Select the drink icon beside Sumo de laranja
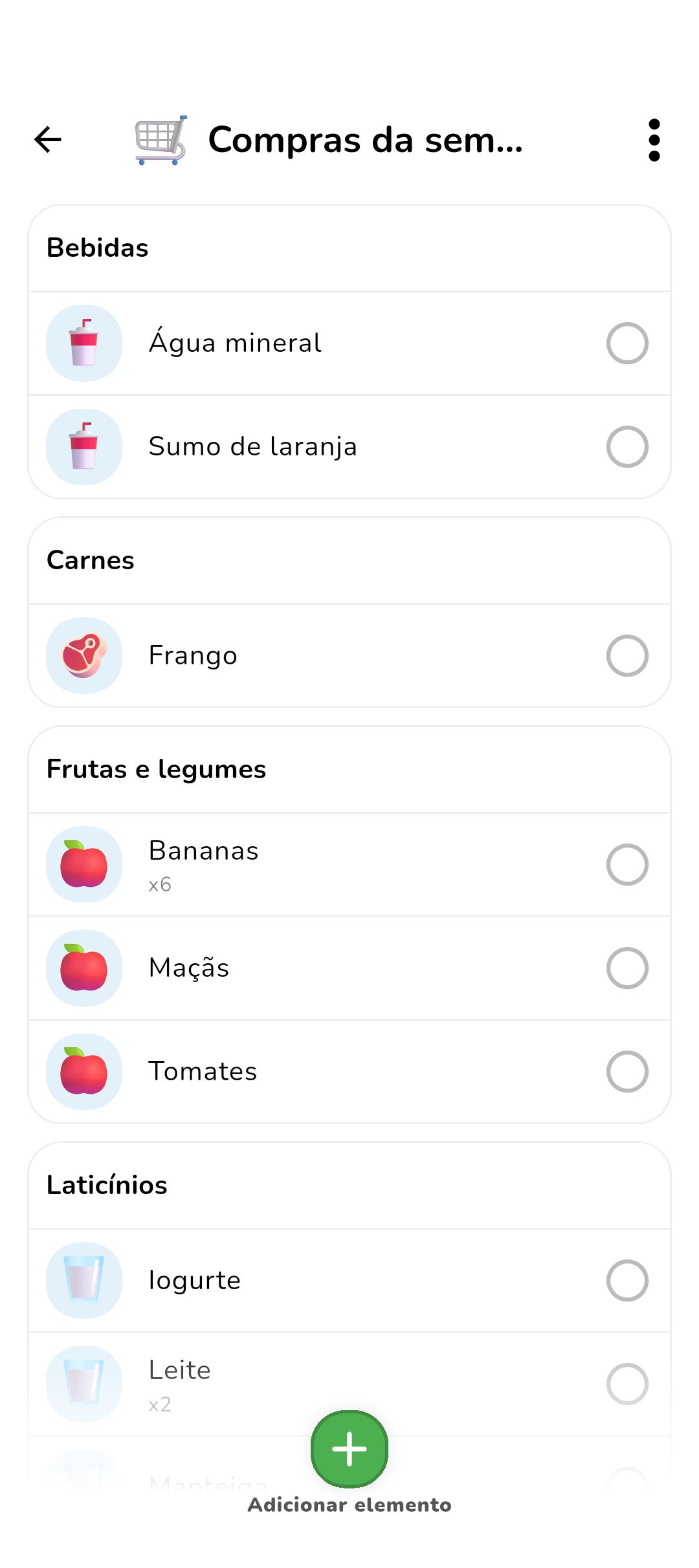This screenshot has height=1568, width=699. coord(84,447)
